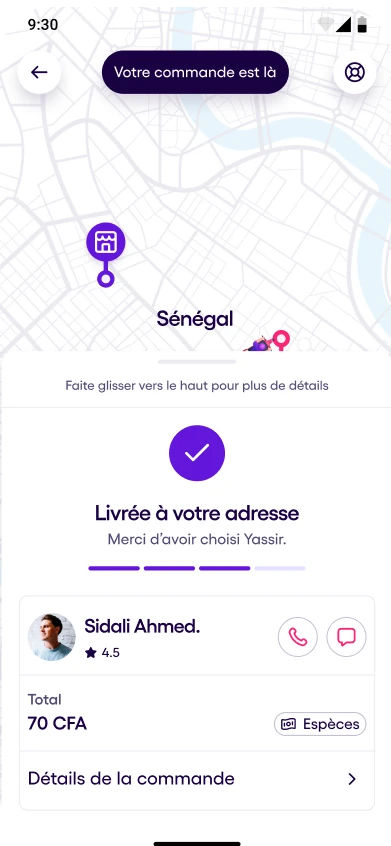The image size is (391, 846).
Task: Go back using the arrow button
Action: [x=39, y=72]
